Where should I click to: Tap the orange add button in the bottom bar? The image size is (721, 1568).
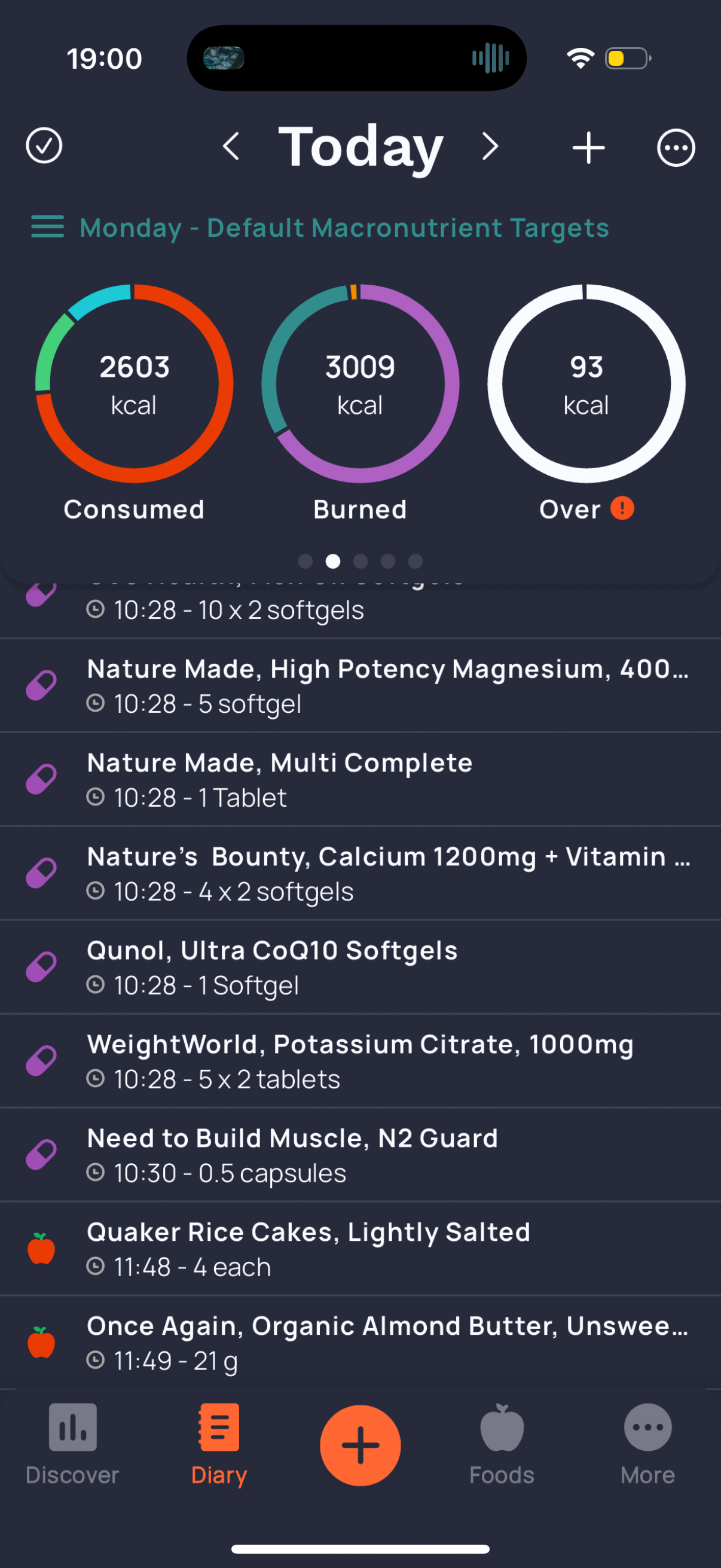pyautogui.click(x=360, y=1445)
